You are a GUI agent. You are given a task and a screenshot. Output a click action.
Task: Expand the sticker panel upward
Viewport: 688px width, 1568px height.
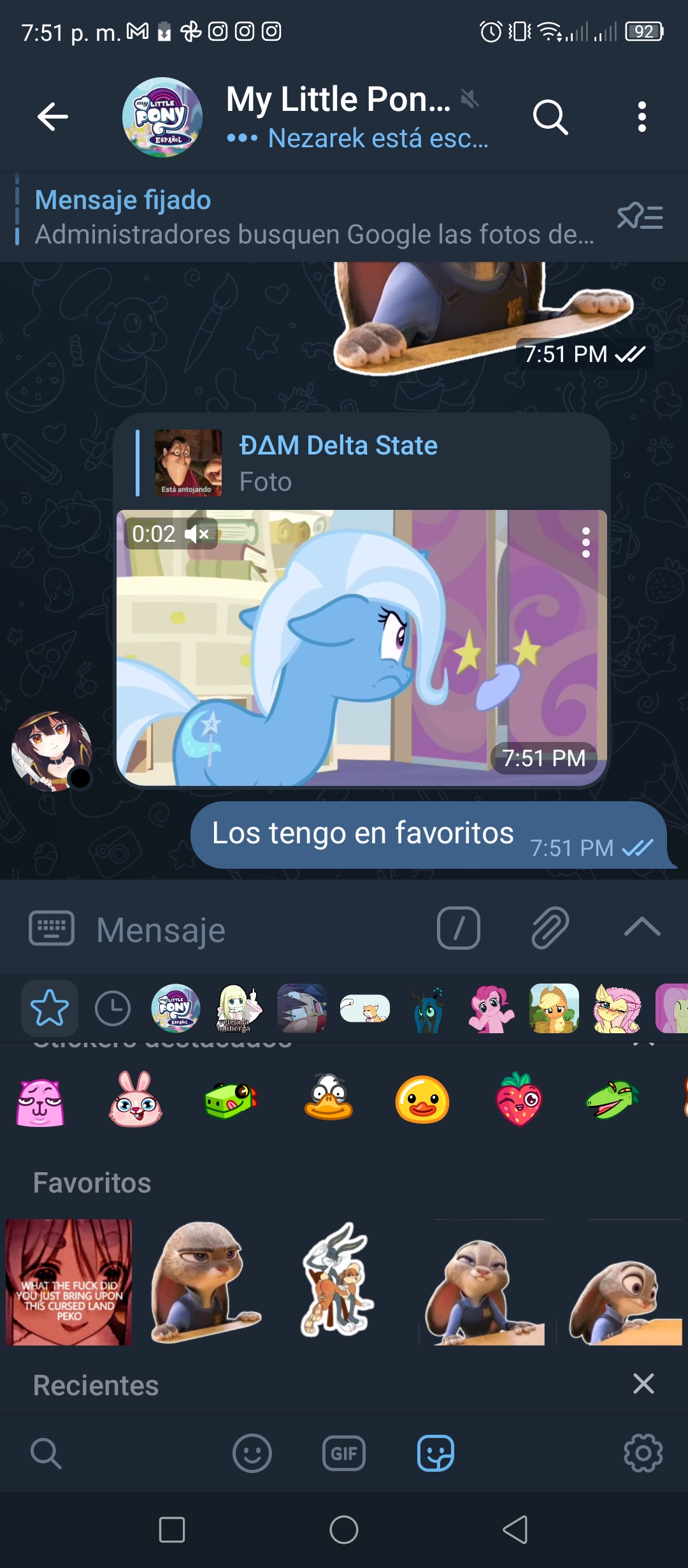click(x=642, y=927)
